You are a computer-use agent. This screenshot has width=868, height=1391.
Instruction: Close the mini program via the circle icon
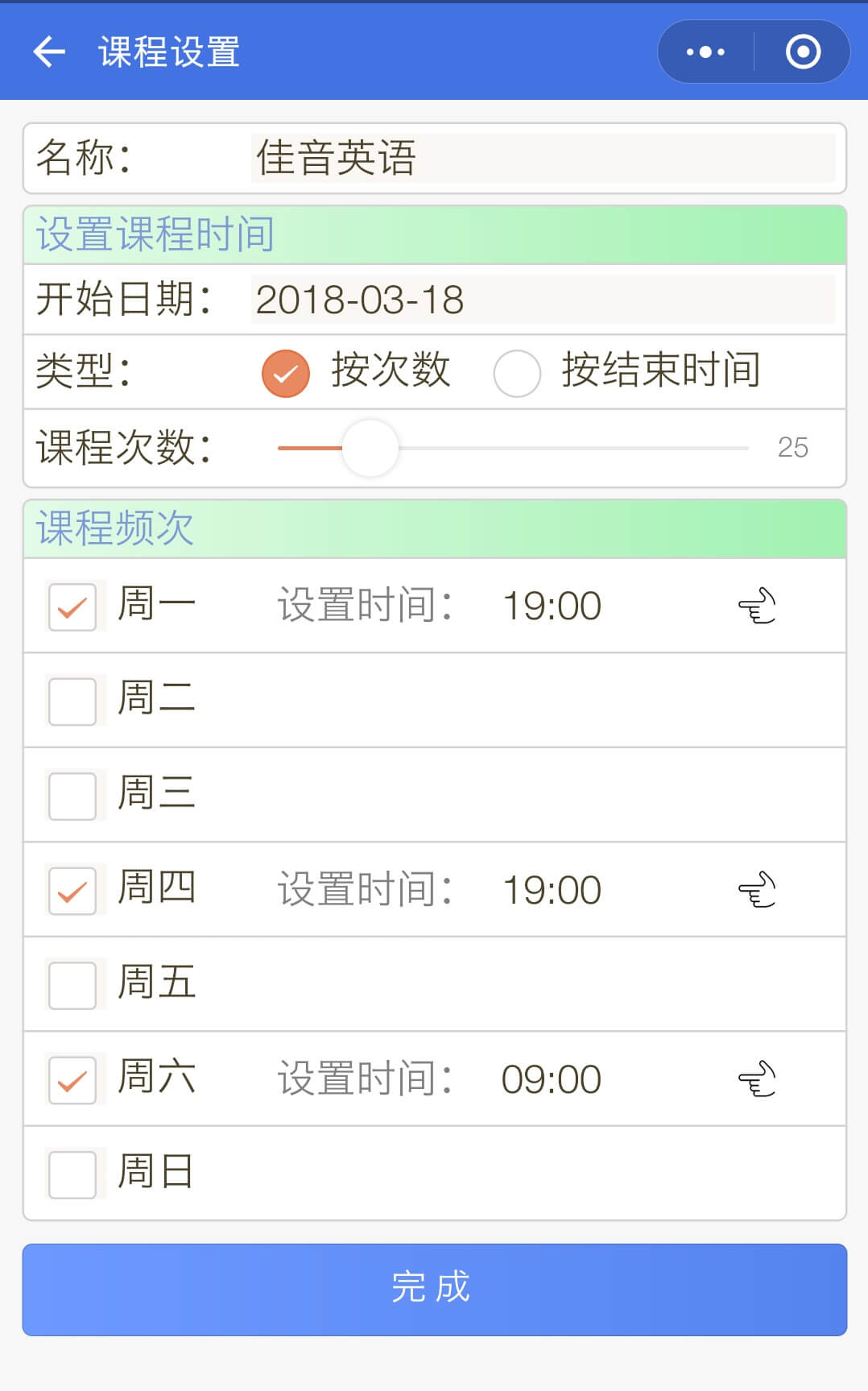tap(803, 52)
